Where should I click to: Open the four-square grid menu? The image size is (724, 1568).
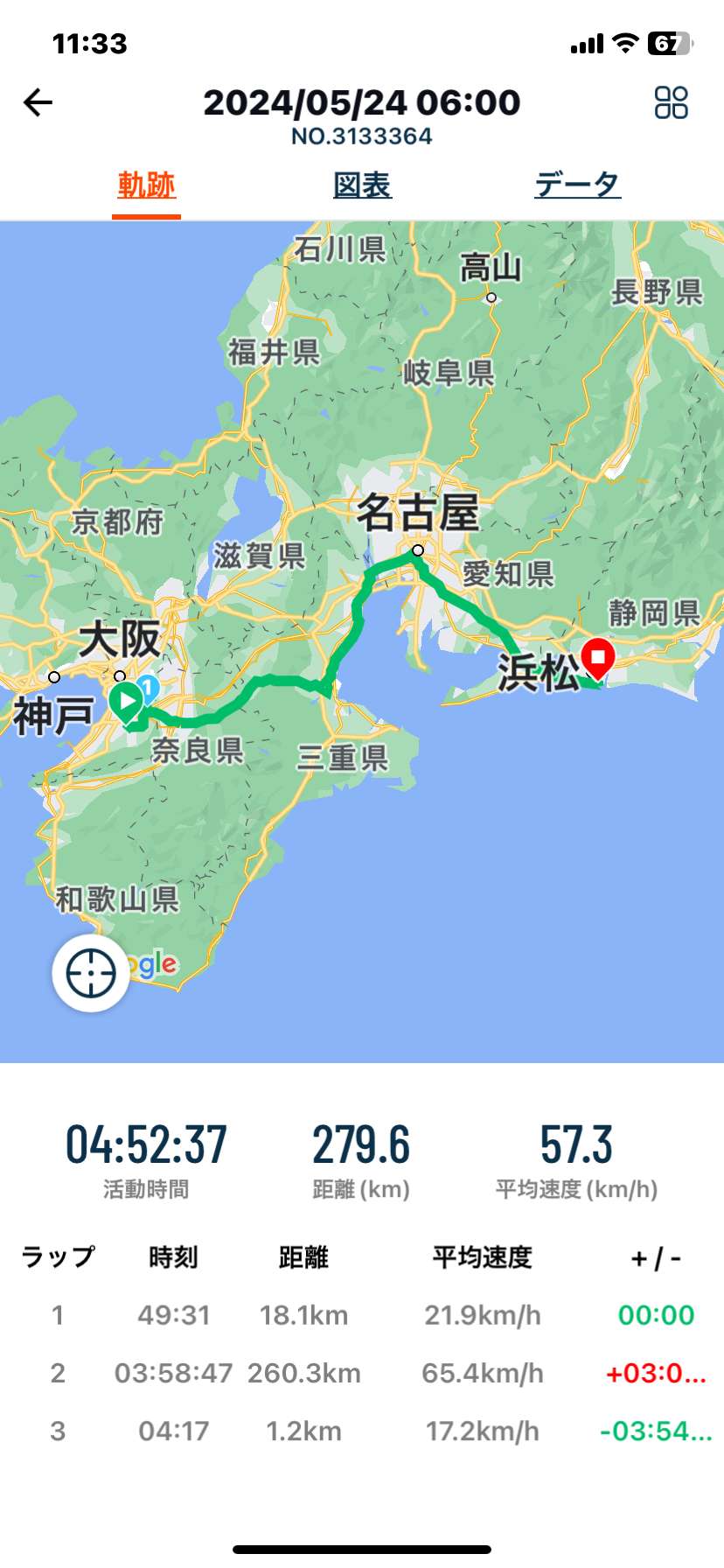671,103
